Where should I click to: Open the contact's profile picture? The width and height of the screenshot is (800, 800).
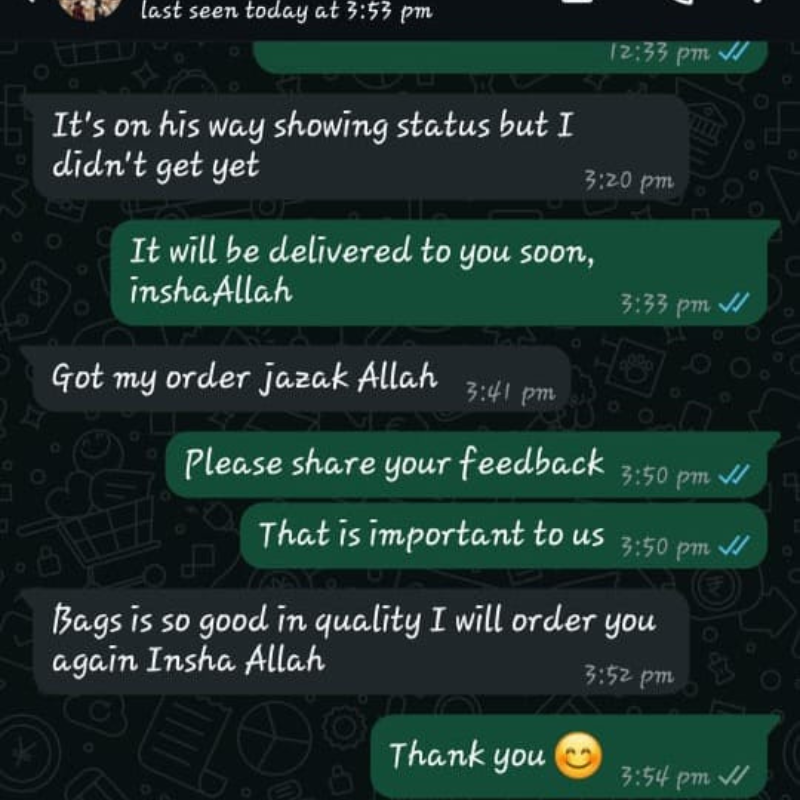point(90,8)
